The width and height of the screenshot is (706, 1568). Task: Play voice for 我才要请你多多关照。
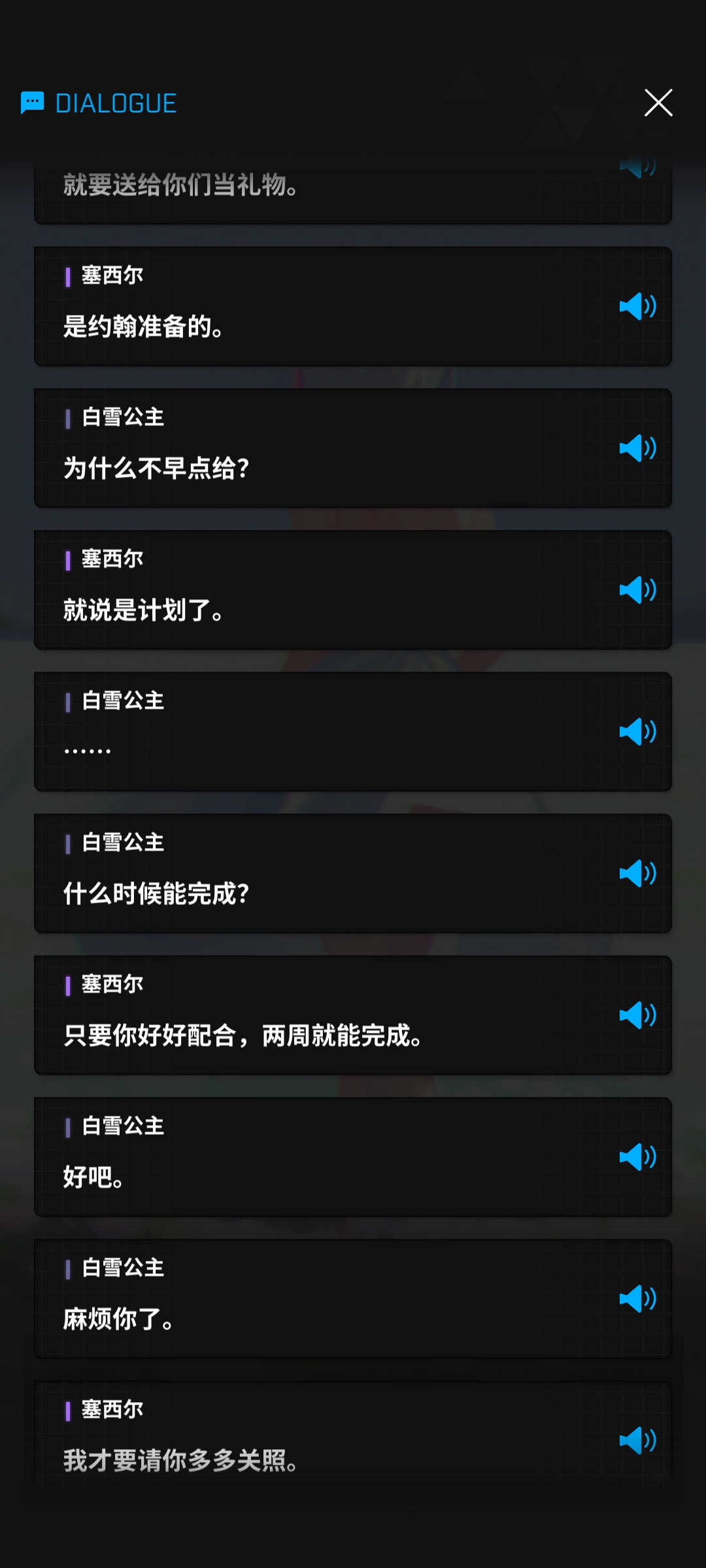click(x=637, y=1441)
